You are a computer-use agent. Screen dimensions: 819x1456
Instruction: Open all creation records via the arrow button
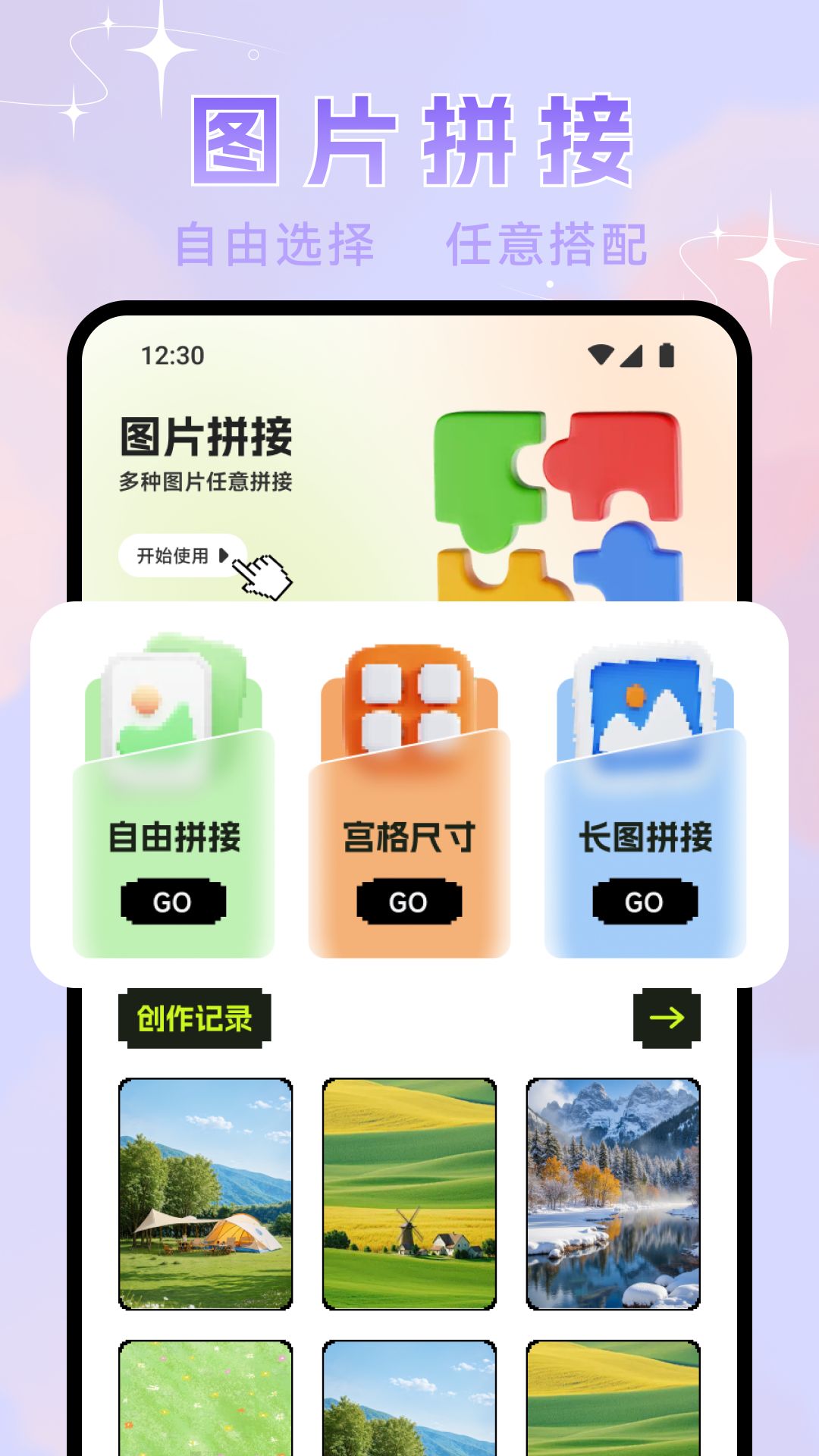(665, 1018)
